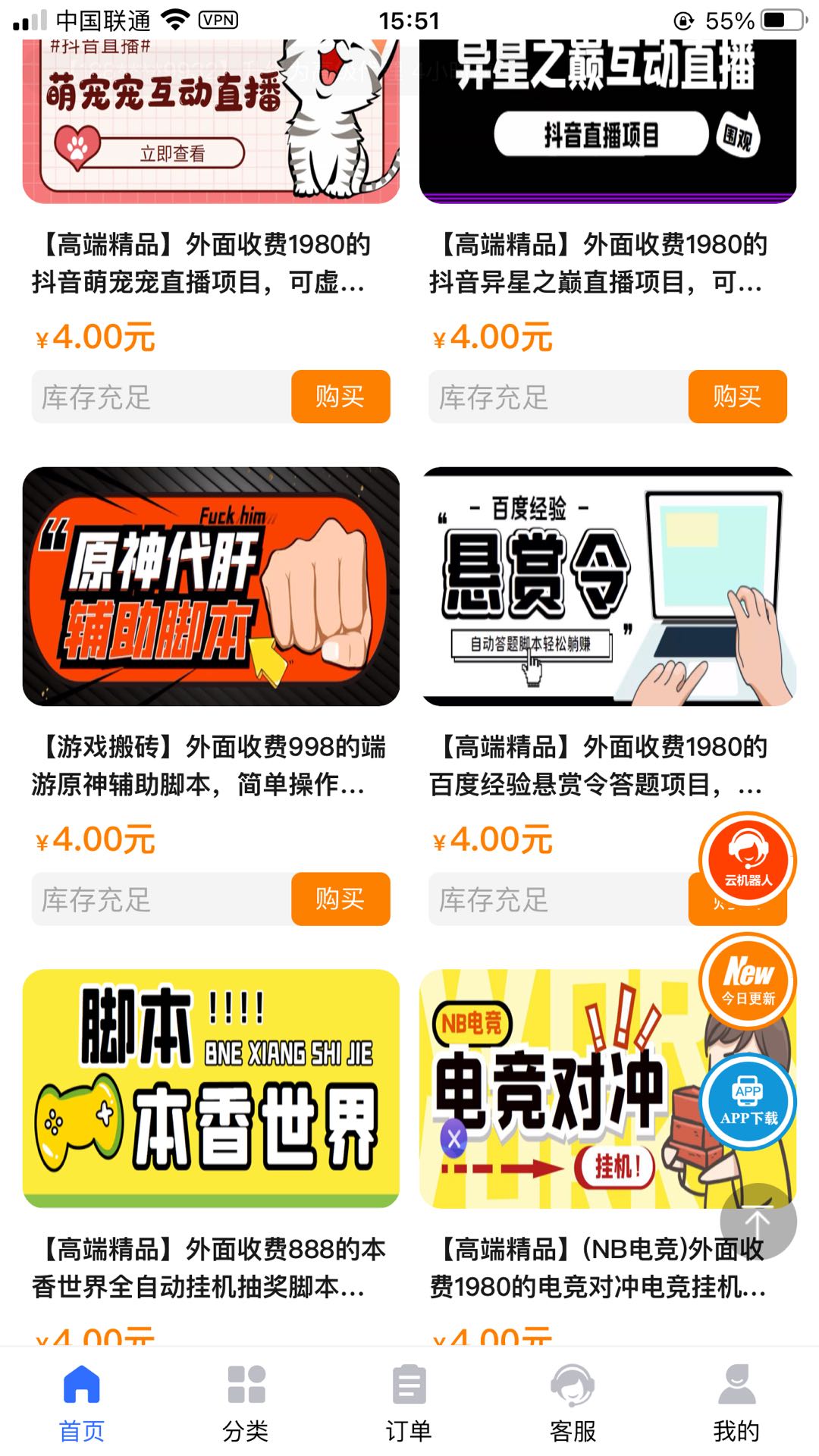Screen dimensions: 819x1456
Task: Open the 异星之巅互动直播 product image
Action: 607,121
